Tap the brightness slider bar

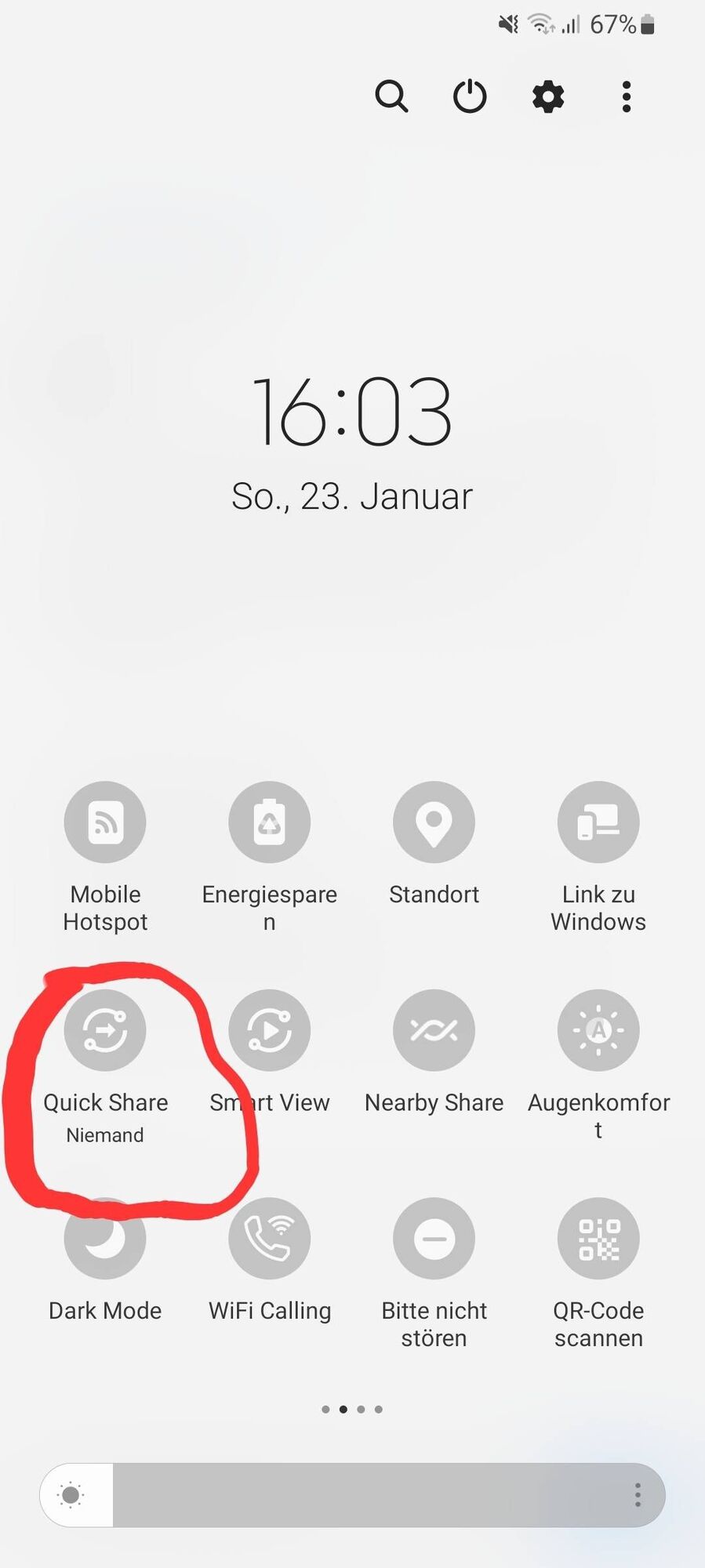pos(353,1495)
